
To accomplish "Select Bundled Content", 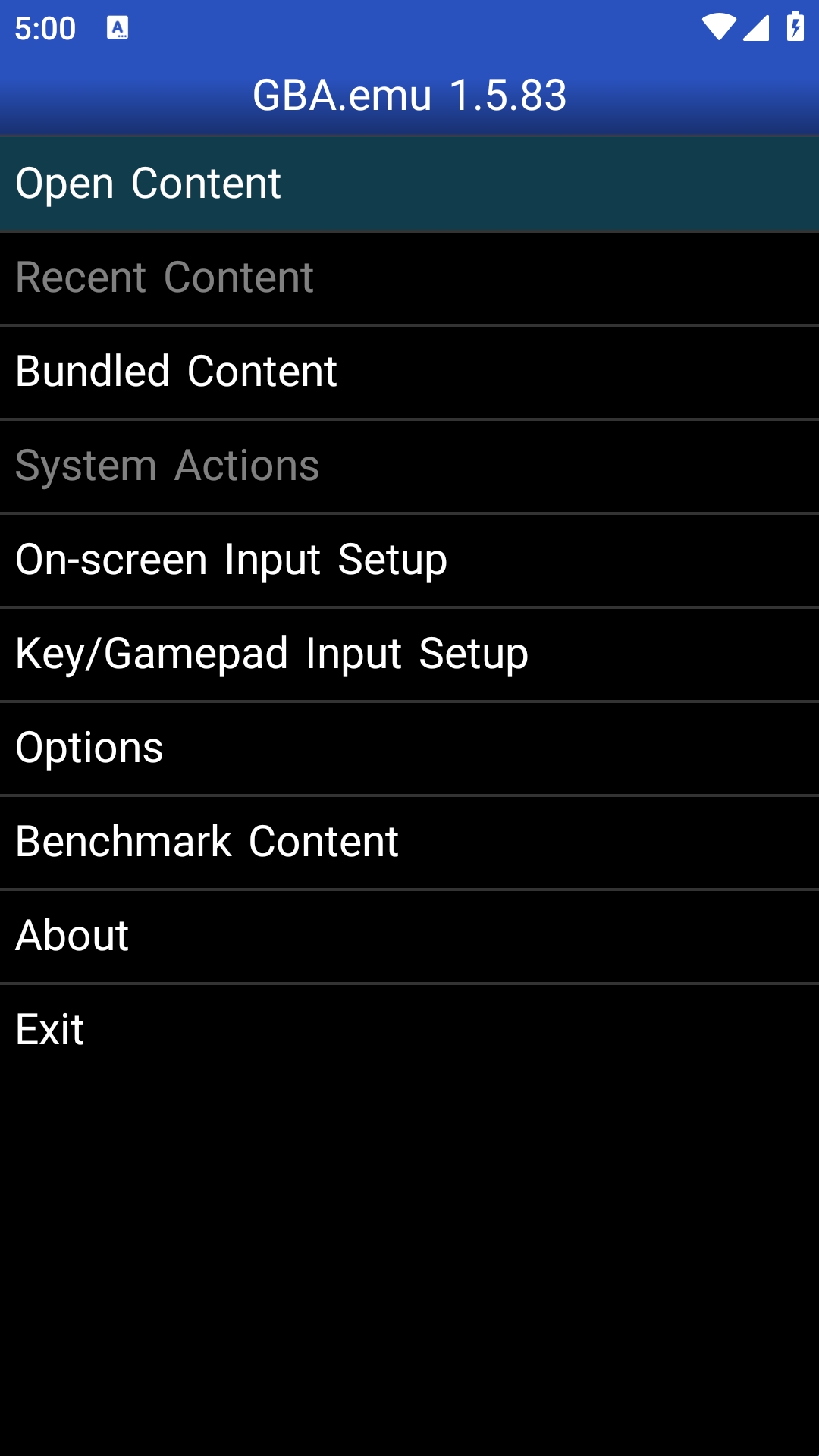I will (409, 372).
